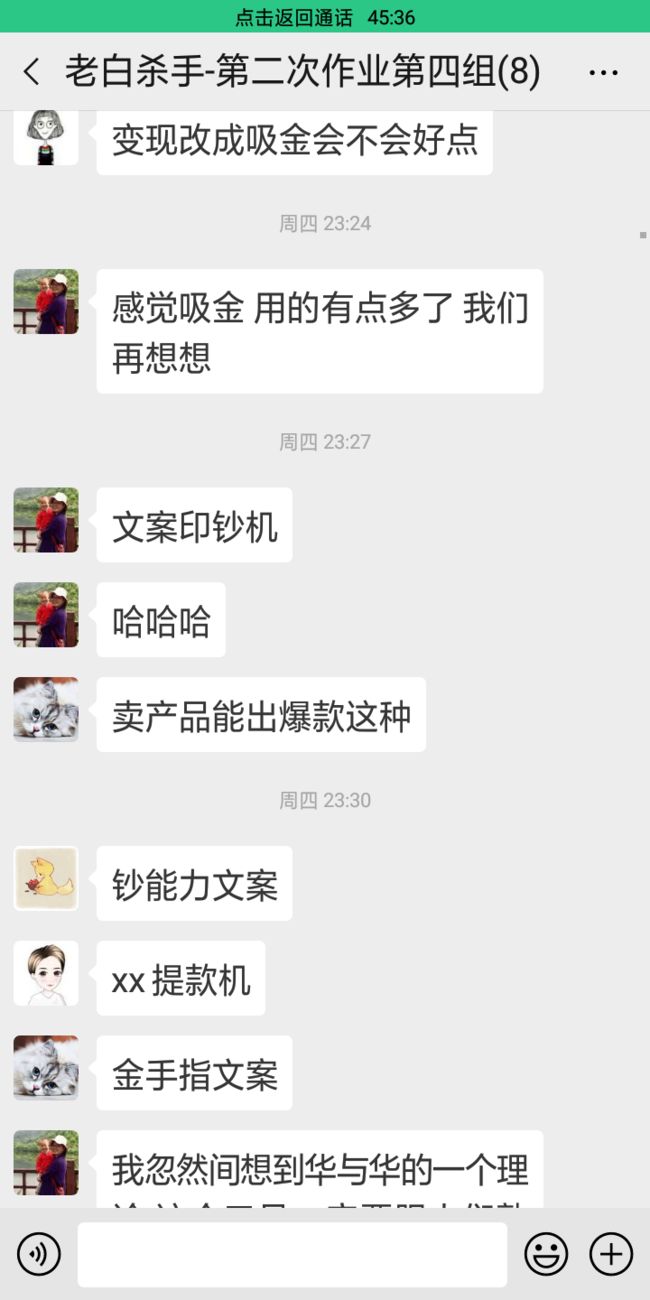Viewport: 650px width, 1300px height.
Task: Open avatar of sender of '钞能力文案'
Action: [x=46, y=878]
